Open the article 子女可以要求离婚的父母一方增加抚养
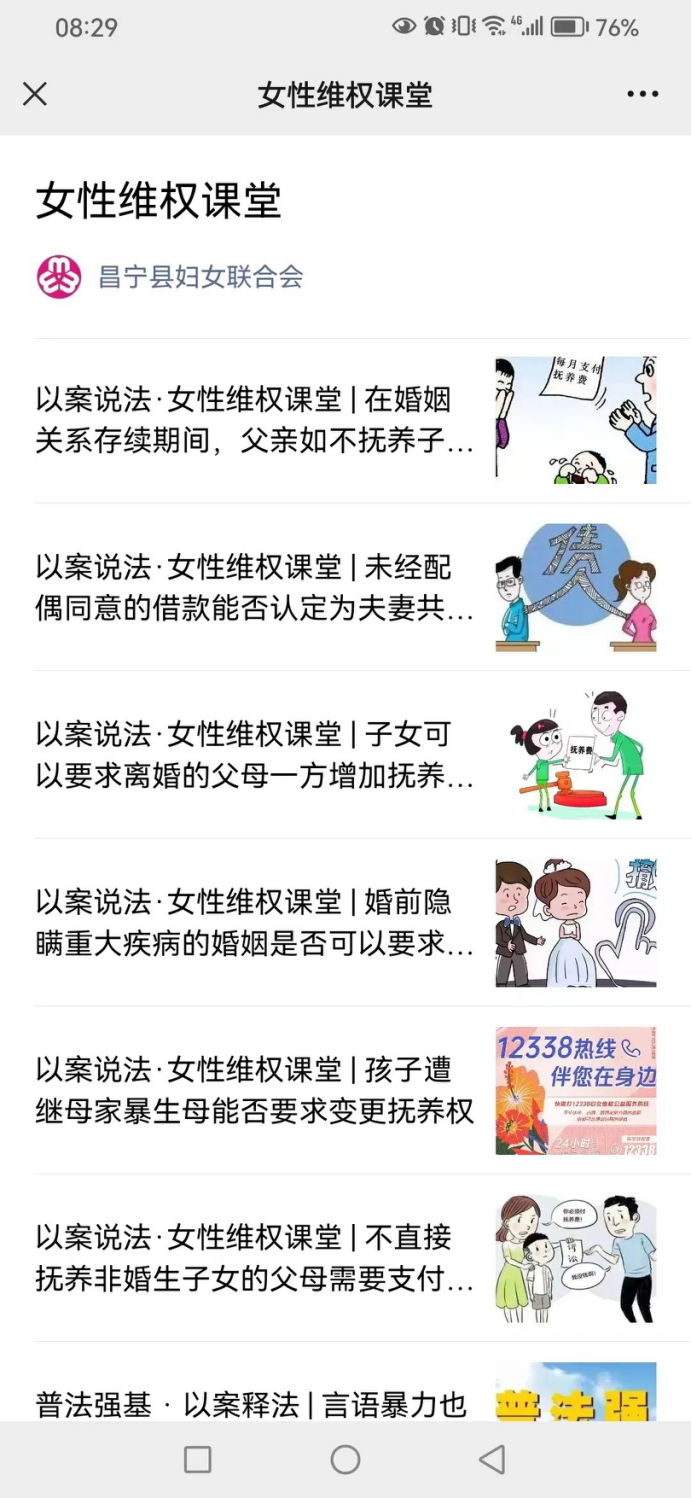Image resolution: width=692 pixels, height=1498 pixels. pos(255,755)
